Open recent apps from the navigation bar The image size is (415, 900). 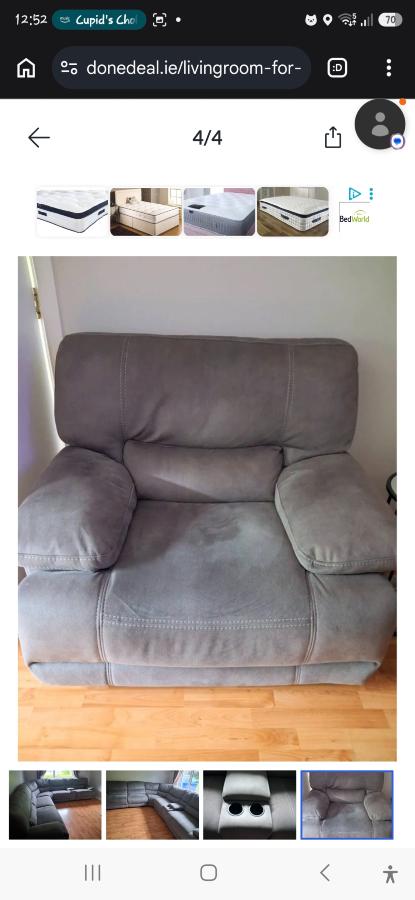click(92, 873)
